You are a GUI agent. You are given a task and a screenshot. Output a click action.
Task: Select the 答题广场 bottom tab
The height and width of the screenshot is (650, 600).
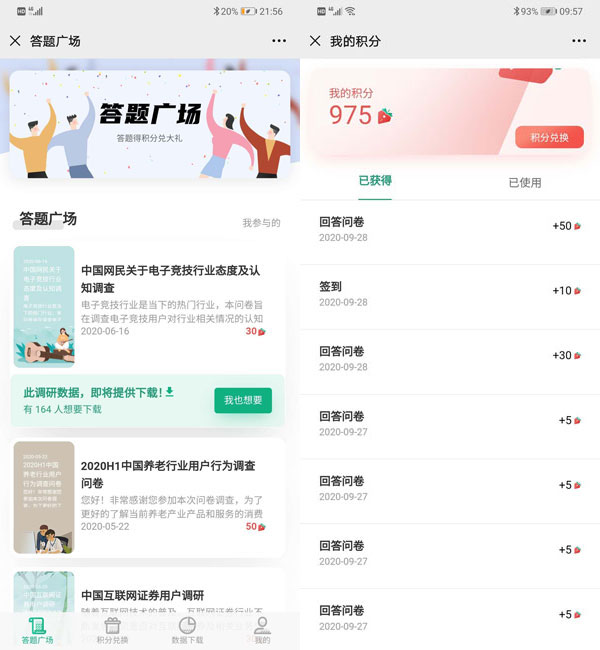pyautogui.click(x=37, y=630)
